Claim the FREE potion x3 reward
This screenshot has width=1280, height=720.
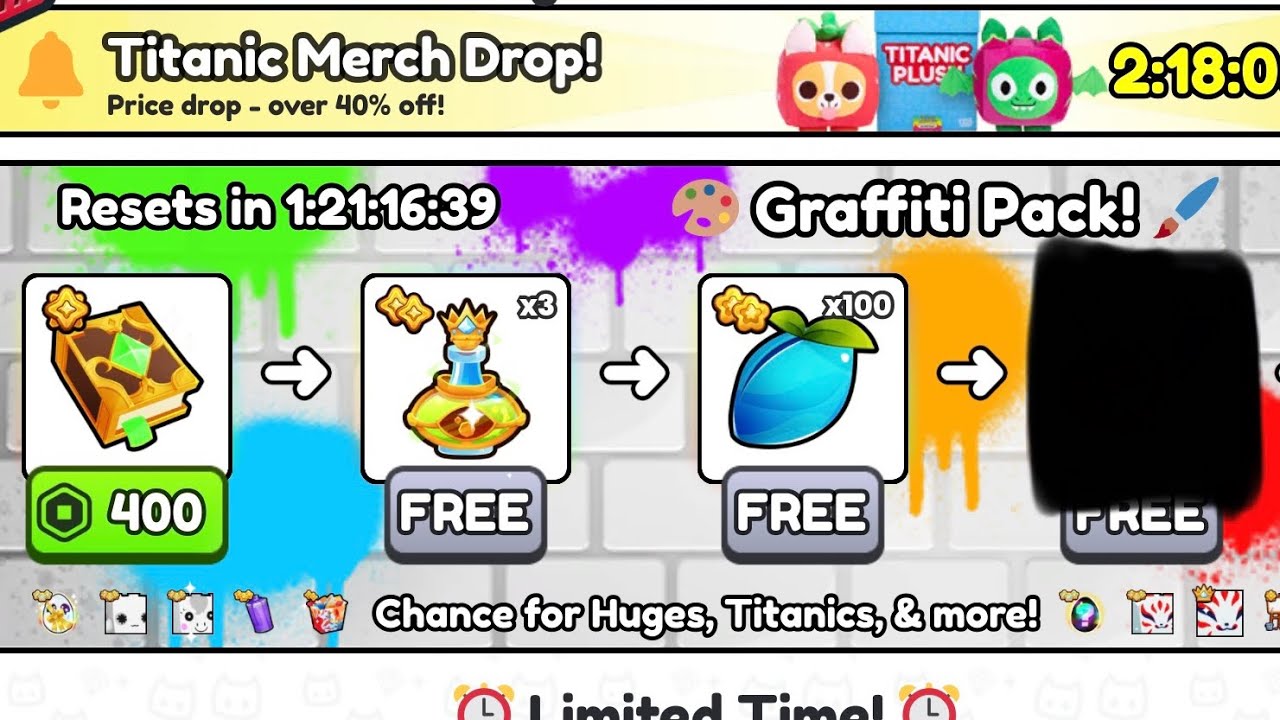(465, 514)
